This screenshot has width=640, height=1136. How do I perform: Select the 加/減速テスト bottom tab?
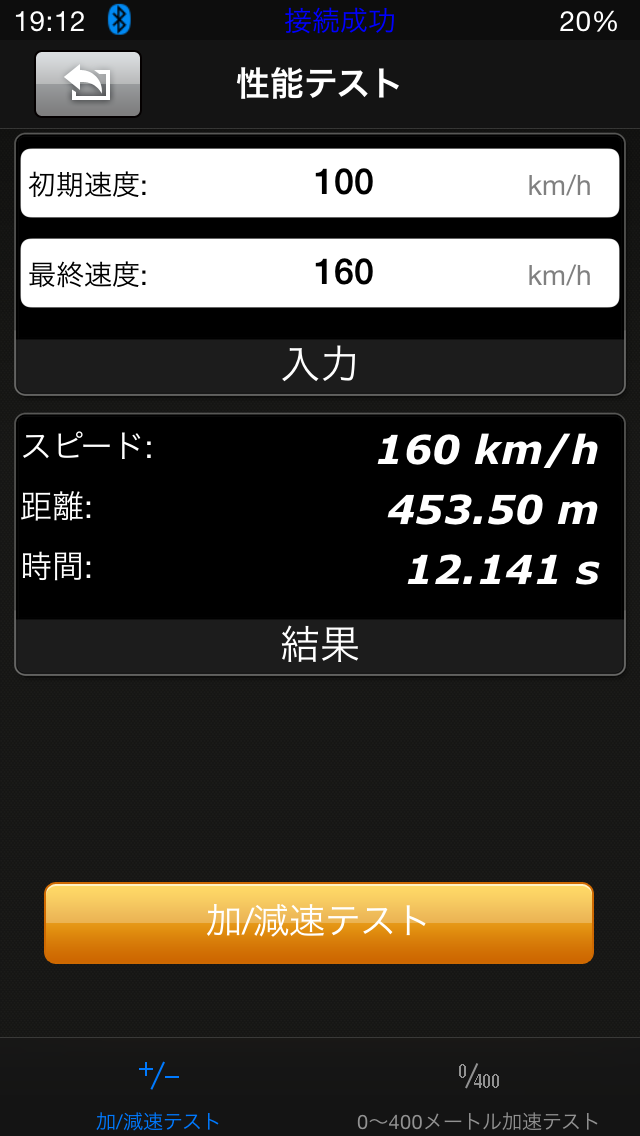coord(158,1093)
